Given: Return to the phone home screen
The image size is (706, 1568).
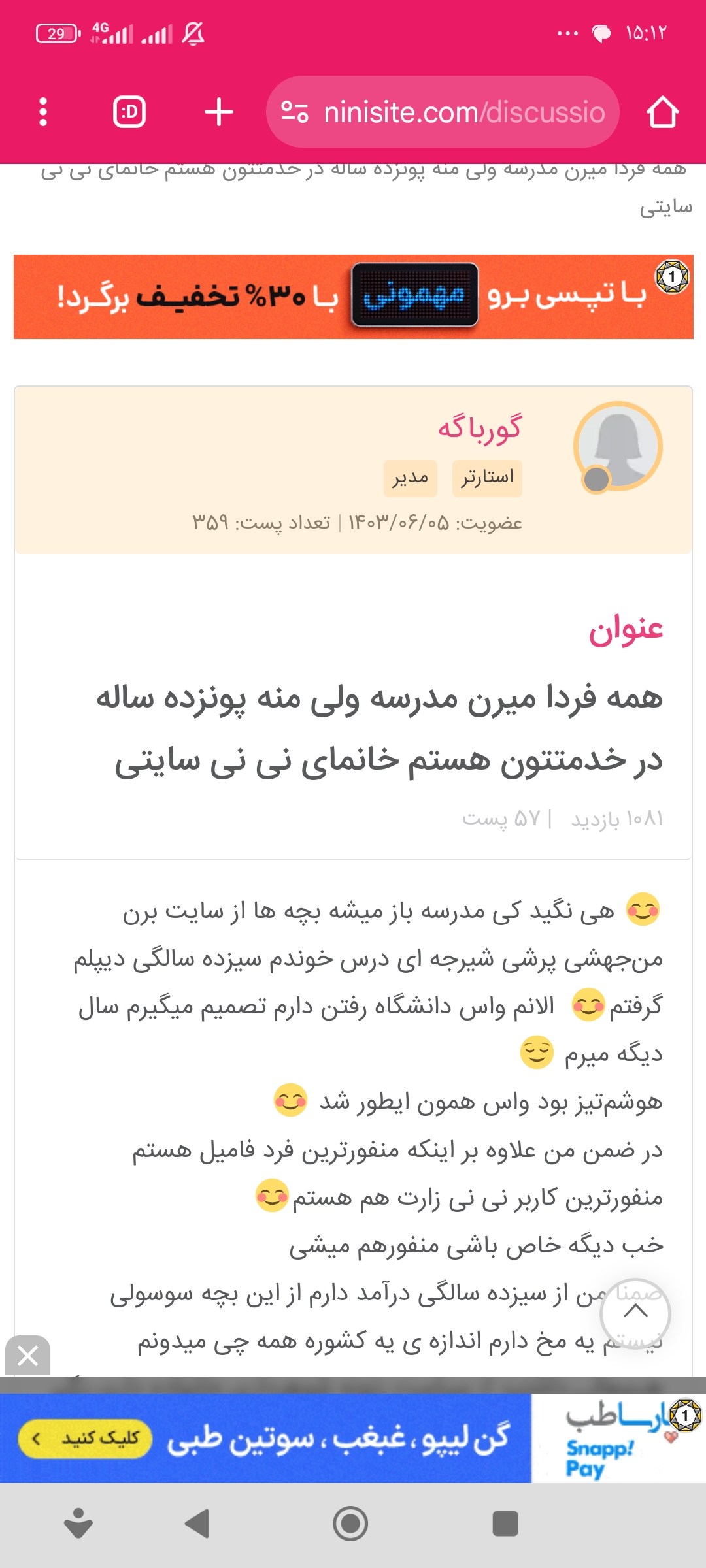Looking at the screenshot, I should click(x=350, y=1524).
